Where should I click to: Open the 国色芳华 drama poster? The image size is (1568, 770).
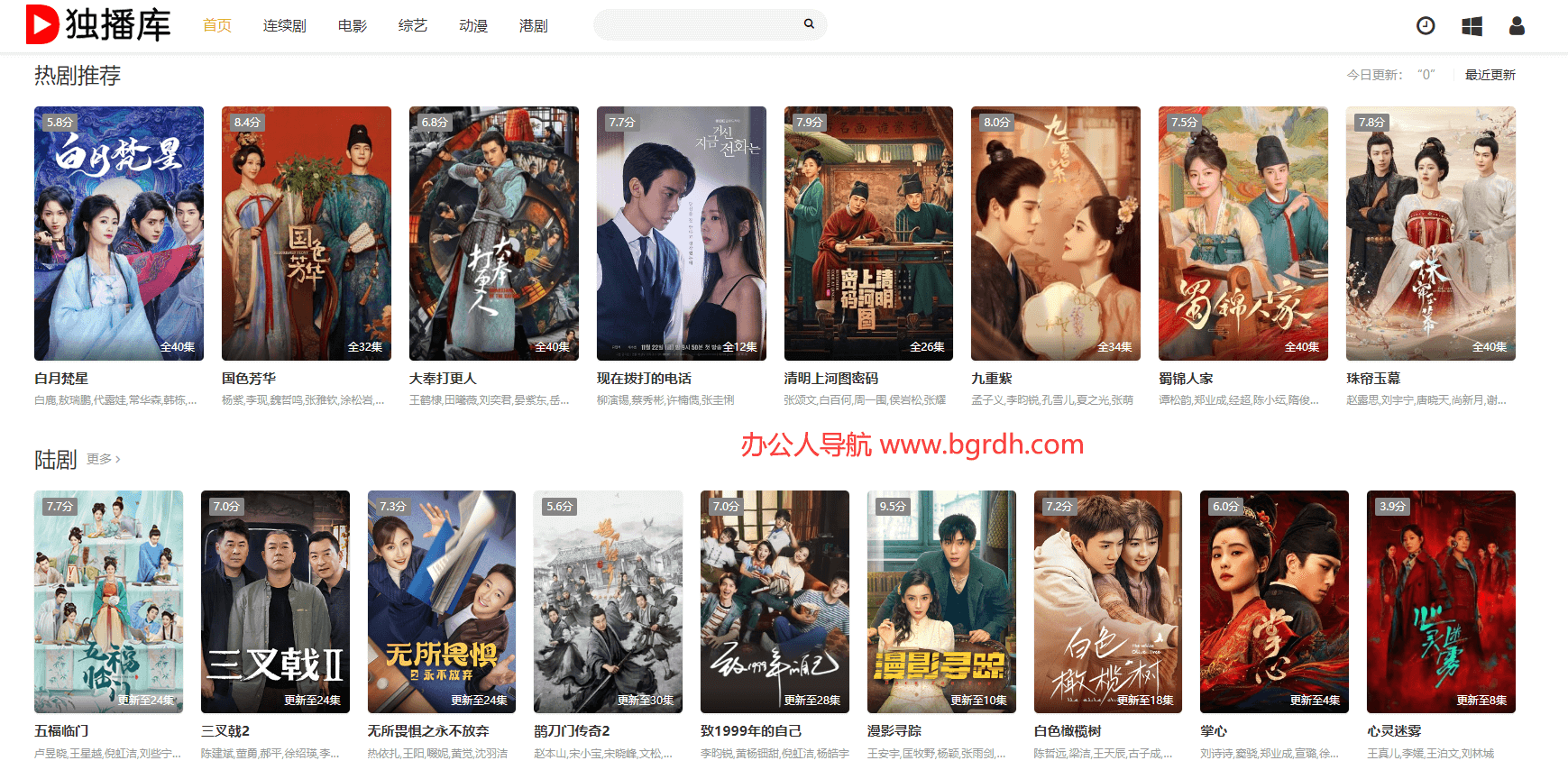click(x=307, y=234)
